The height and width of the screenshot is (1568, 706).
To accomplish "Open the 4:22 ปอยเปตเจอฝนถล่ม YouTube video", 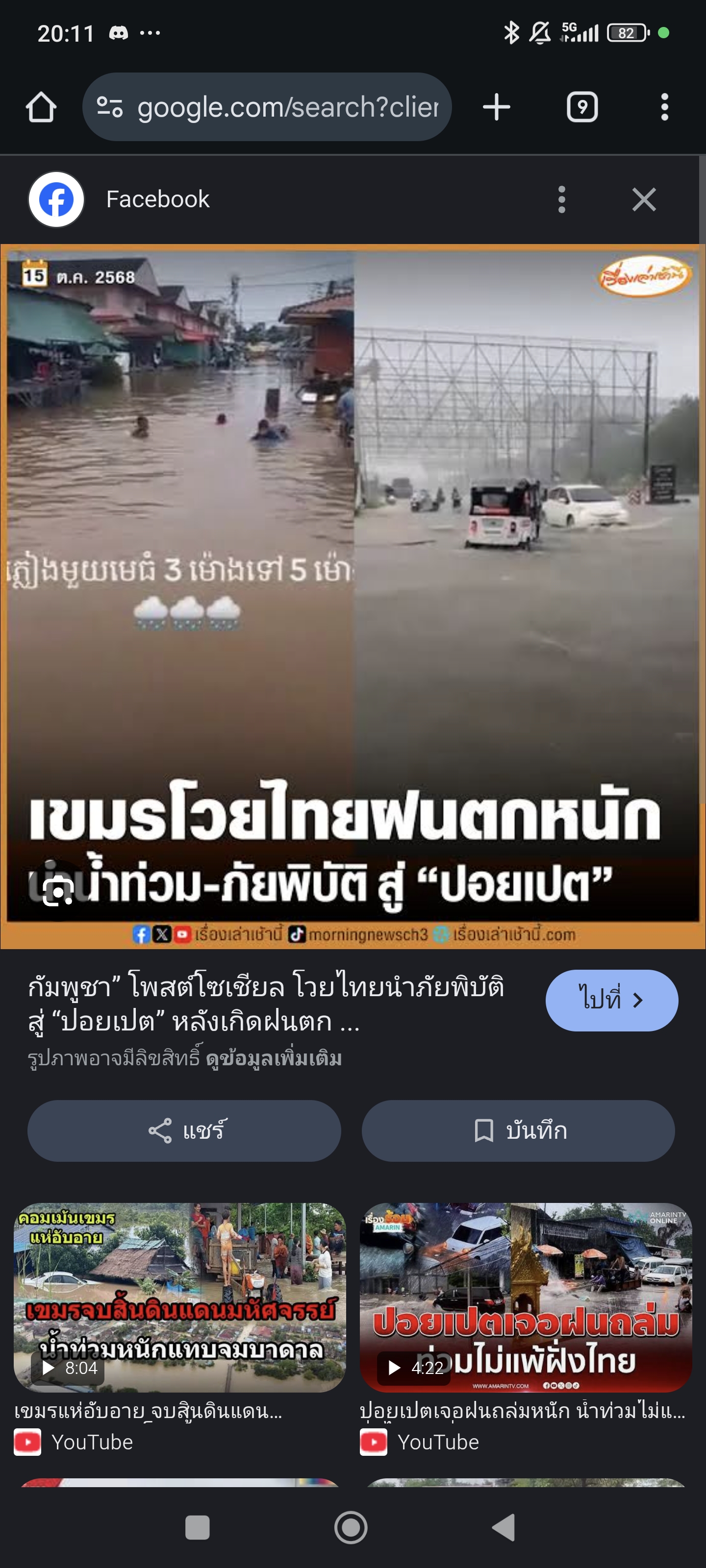I will click(x=525, y=1297).
